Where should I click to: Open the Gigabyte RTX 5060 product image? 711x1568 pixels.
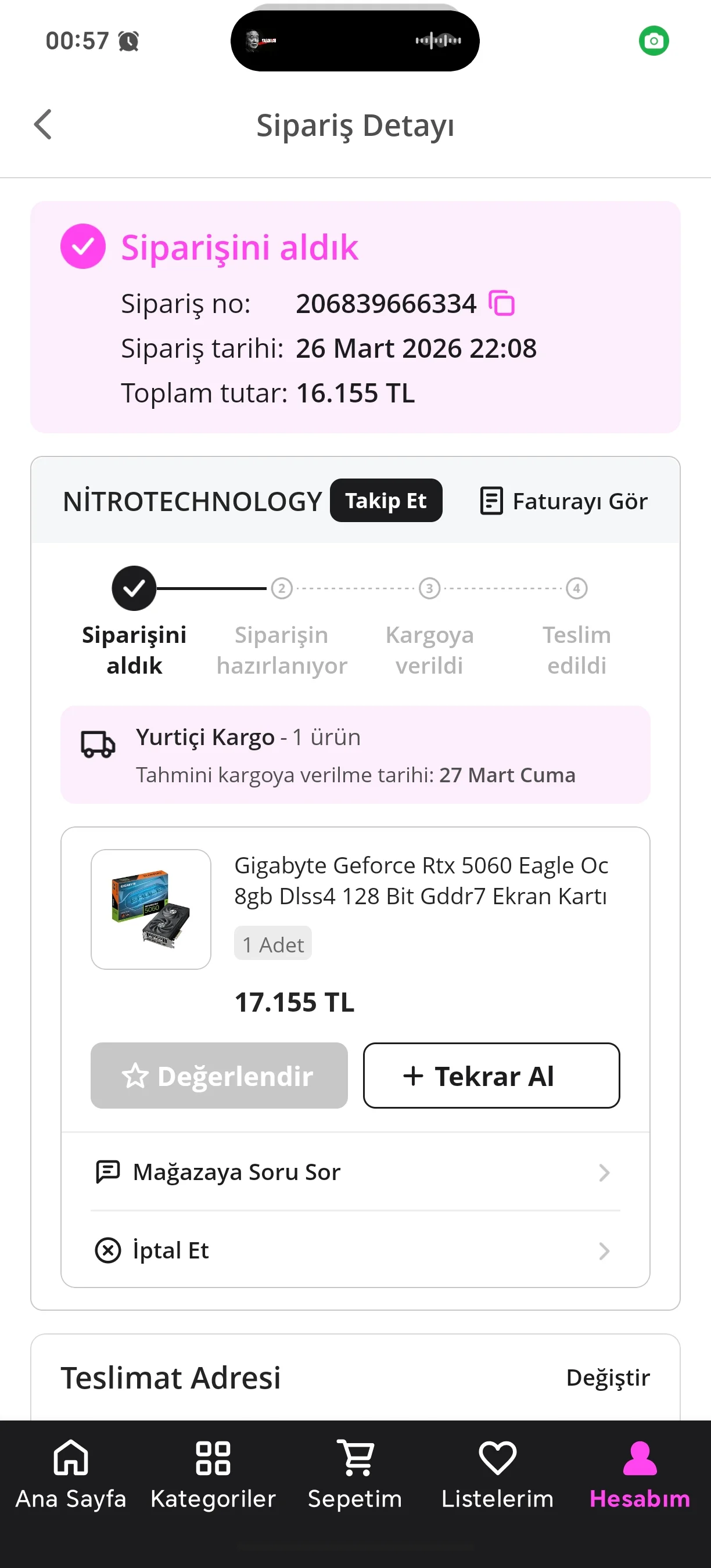pos(151,909)
